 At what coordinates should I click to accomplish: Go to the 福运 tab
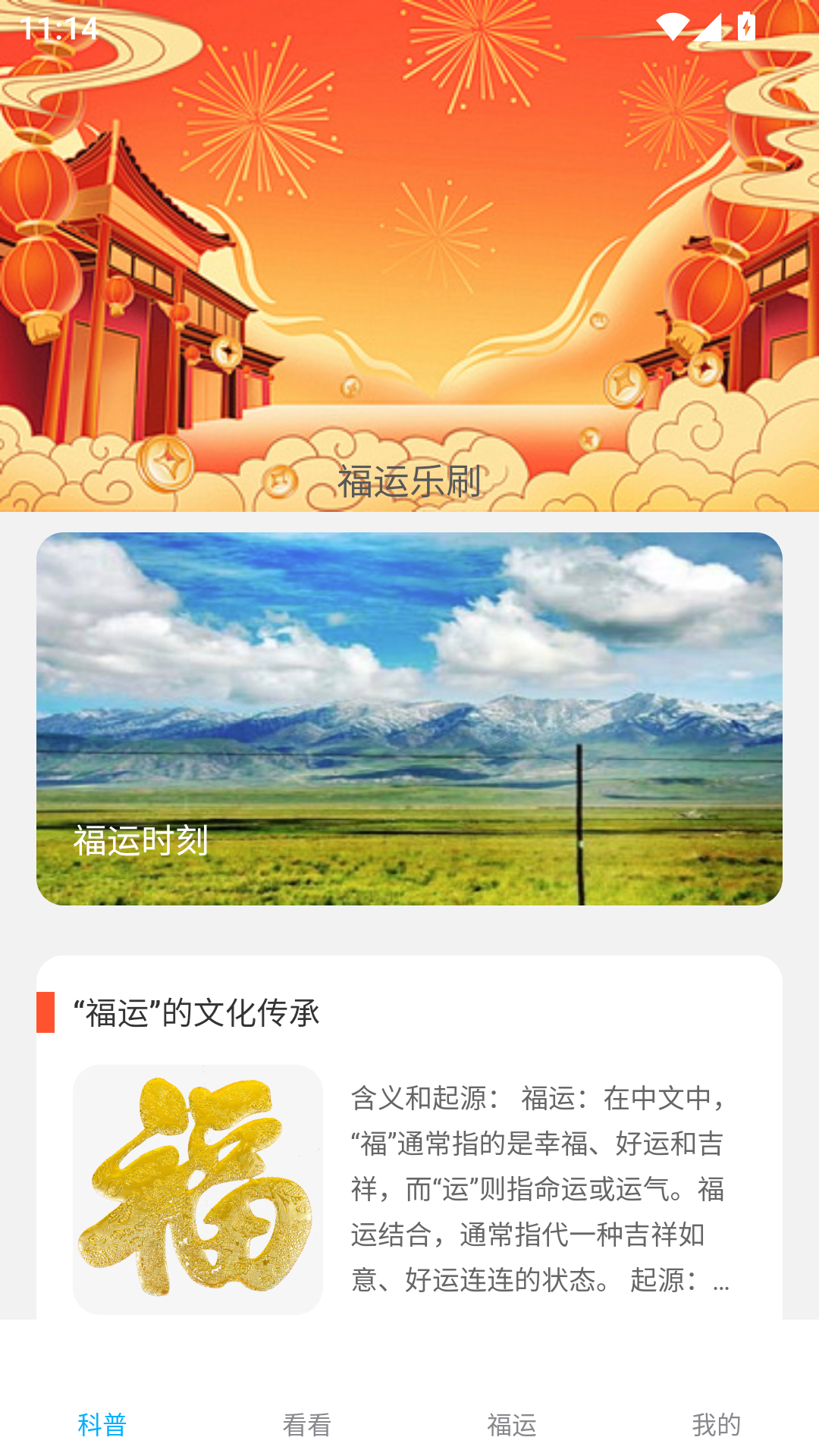[x=512, y=1424]
